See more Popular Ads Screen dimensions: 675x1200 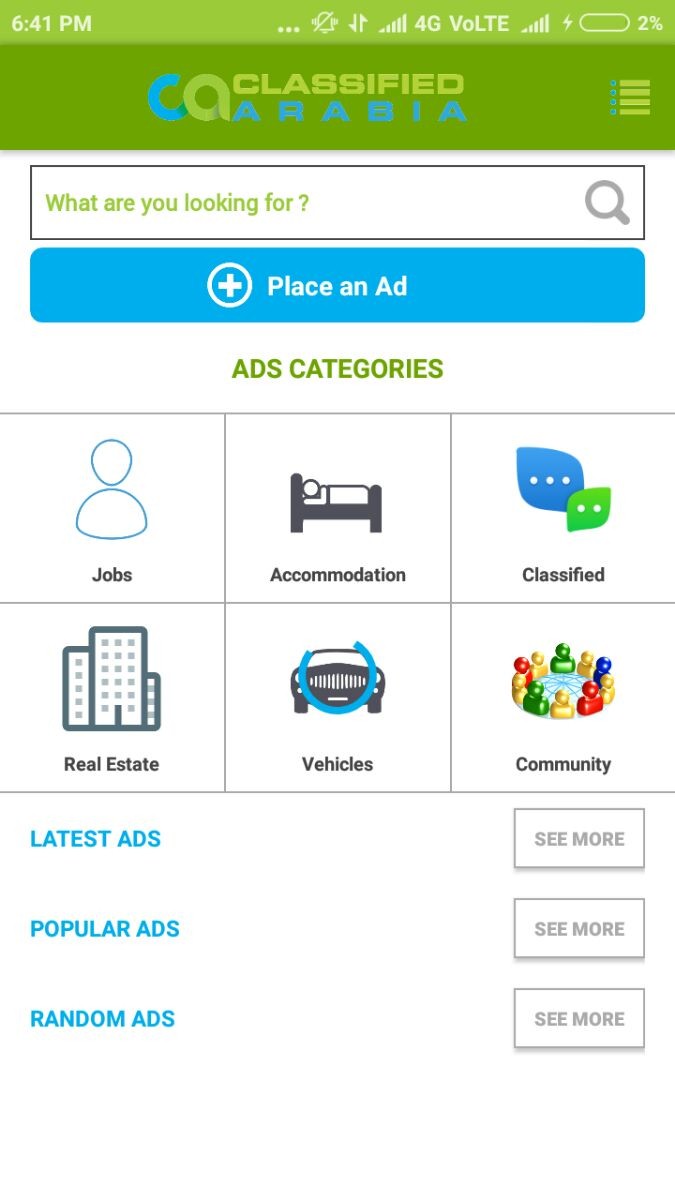tap(579, 929)
